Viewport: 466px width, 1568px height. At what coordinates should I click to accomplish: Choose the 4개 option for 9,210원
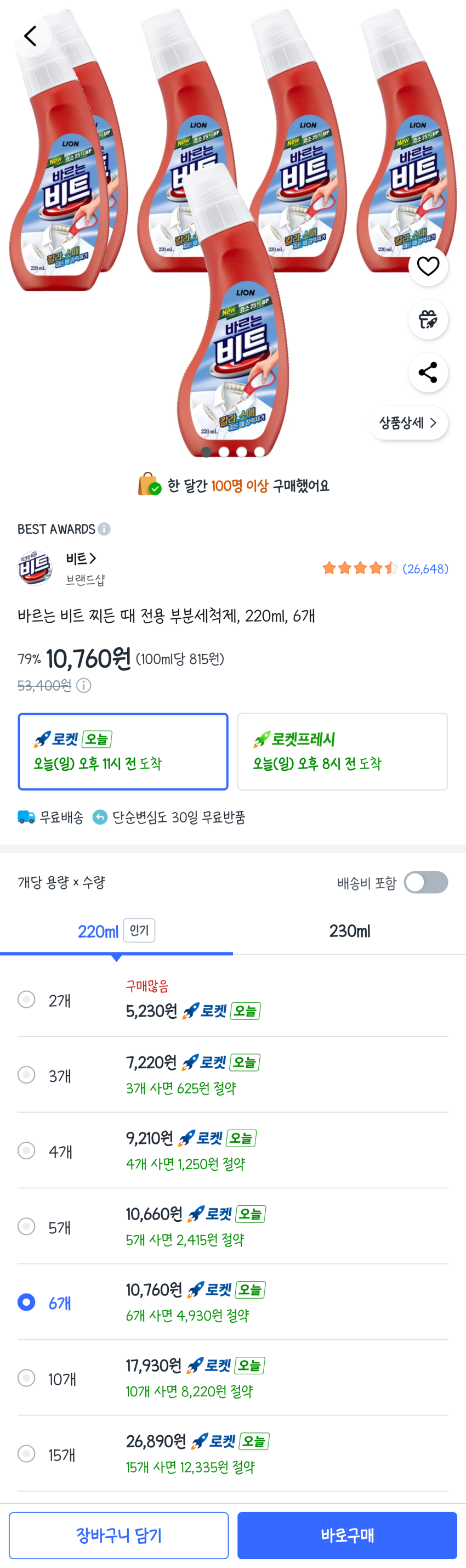coord(26,1150)
